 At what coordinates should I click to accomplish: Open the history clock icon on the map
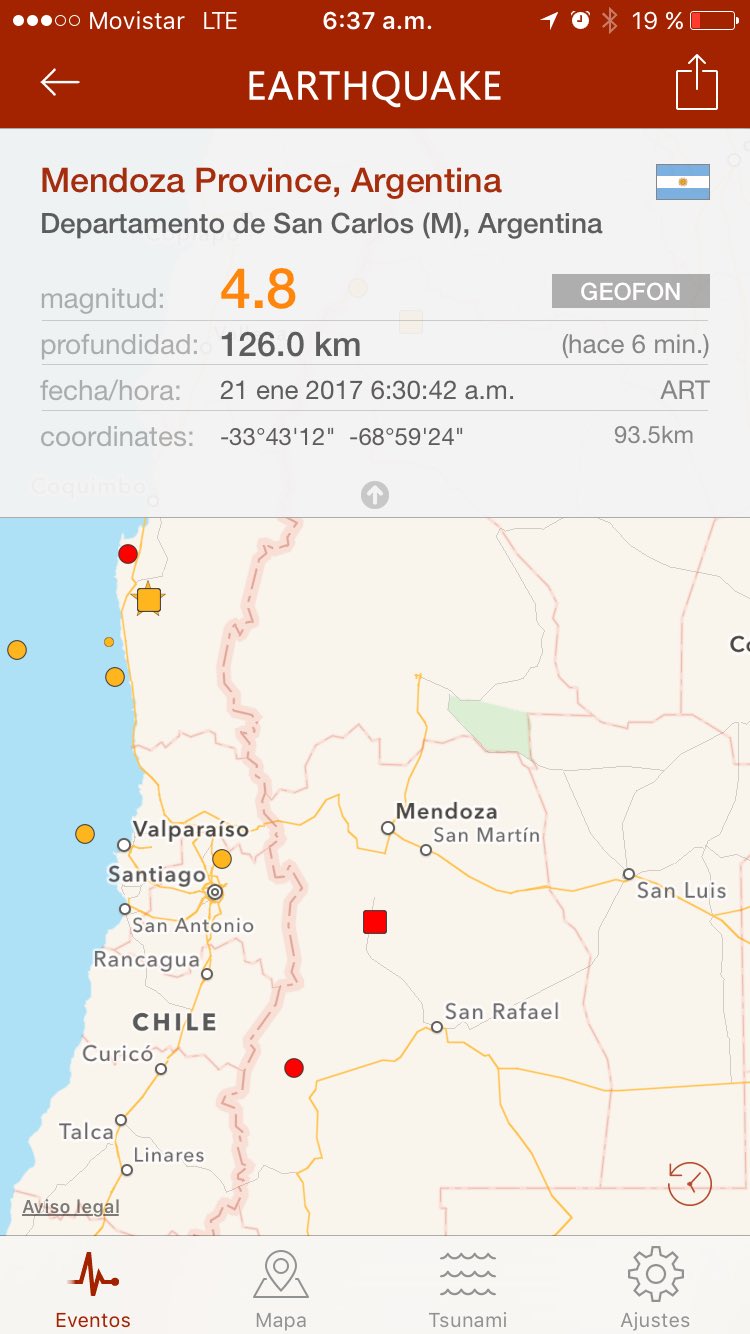(690, 1183)
